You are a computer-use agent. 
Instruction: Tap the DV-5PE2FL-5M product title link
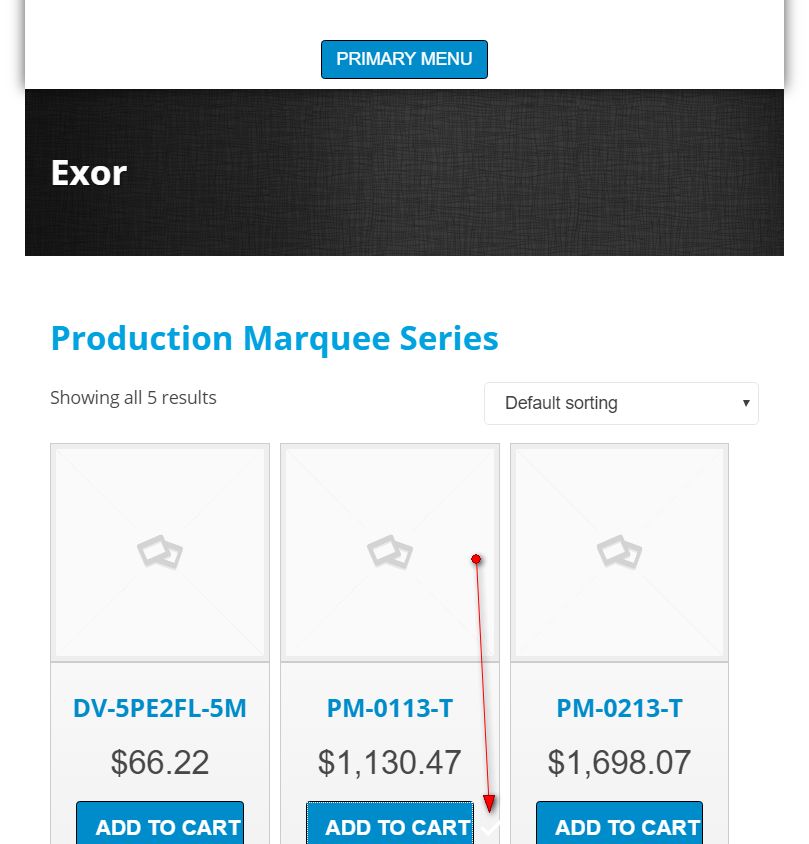coord(160,708)
